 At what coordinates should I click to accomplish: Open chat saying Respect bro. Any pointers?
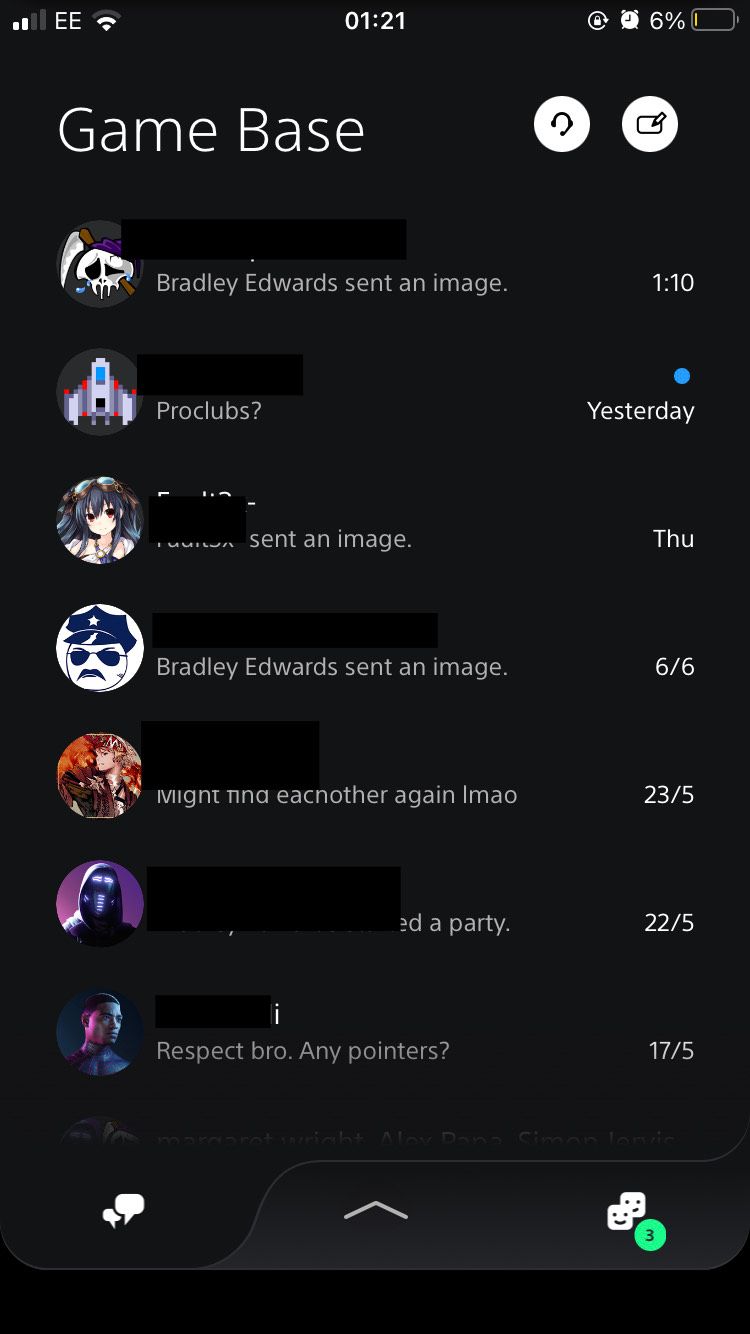point(375,1032)
